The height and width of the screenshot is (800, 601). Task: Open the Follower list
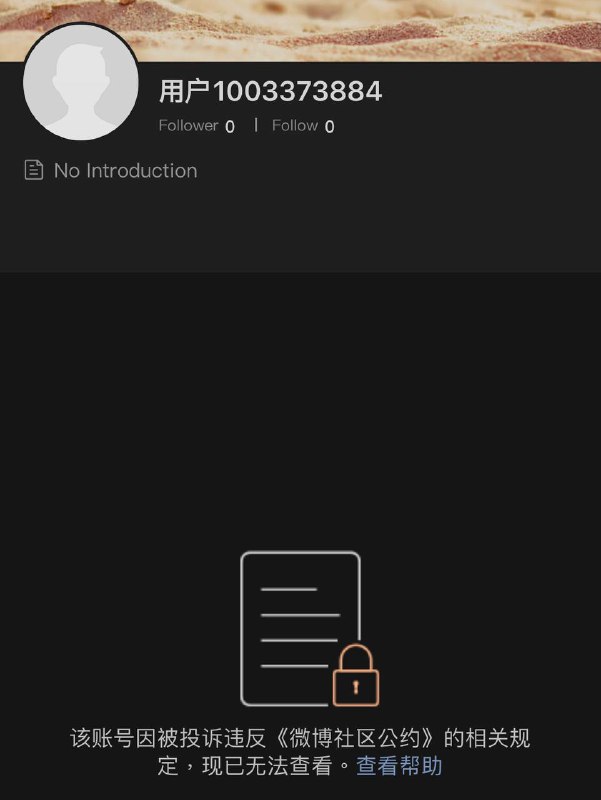196,126
